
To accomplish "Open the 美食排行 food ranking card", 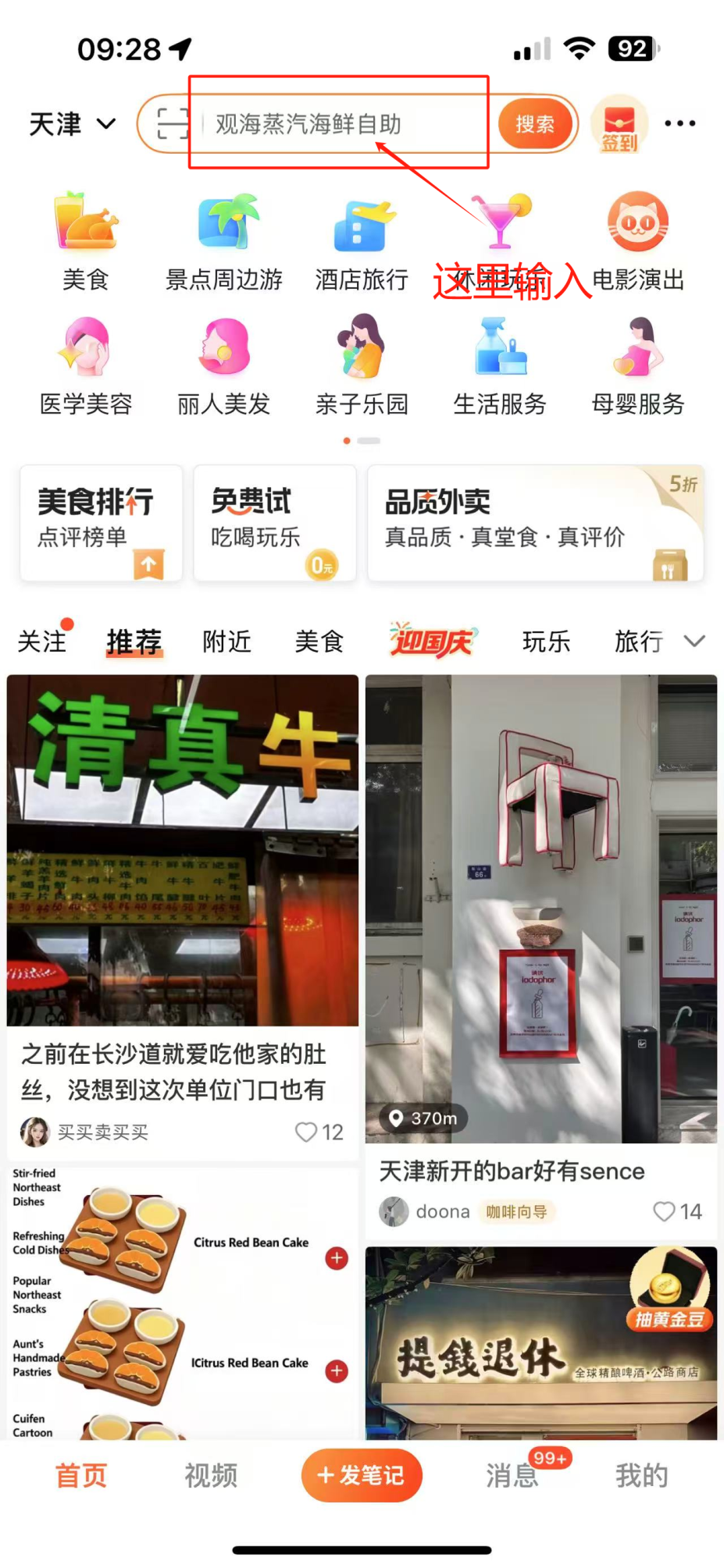I will pyautogui.click(x=100, y=523).
